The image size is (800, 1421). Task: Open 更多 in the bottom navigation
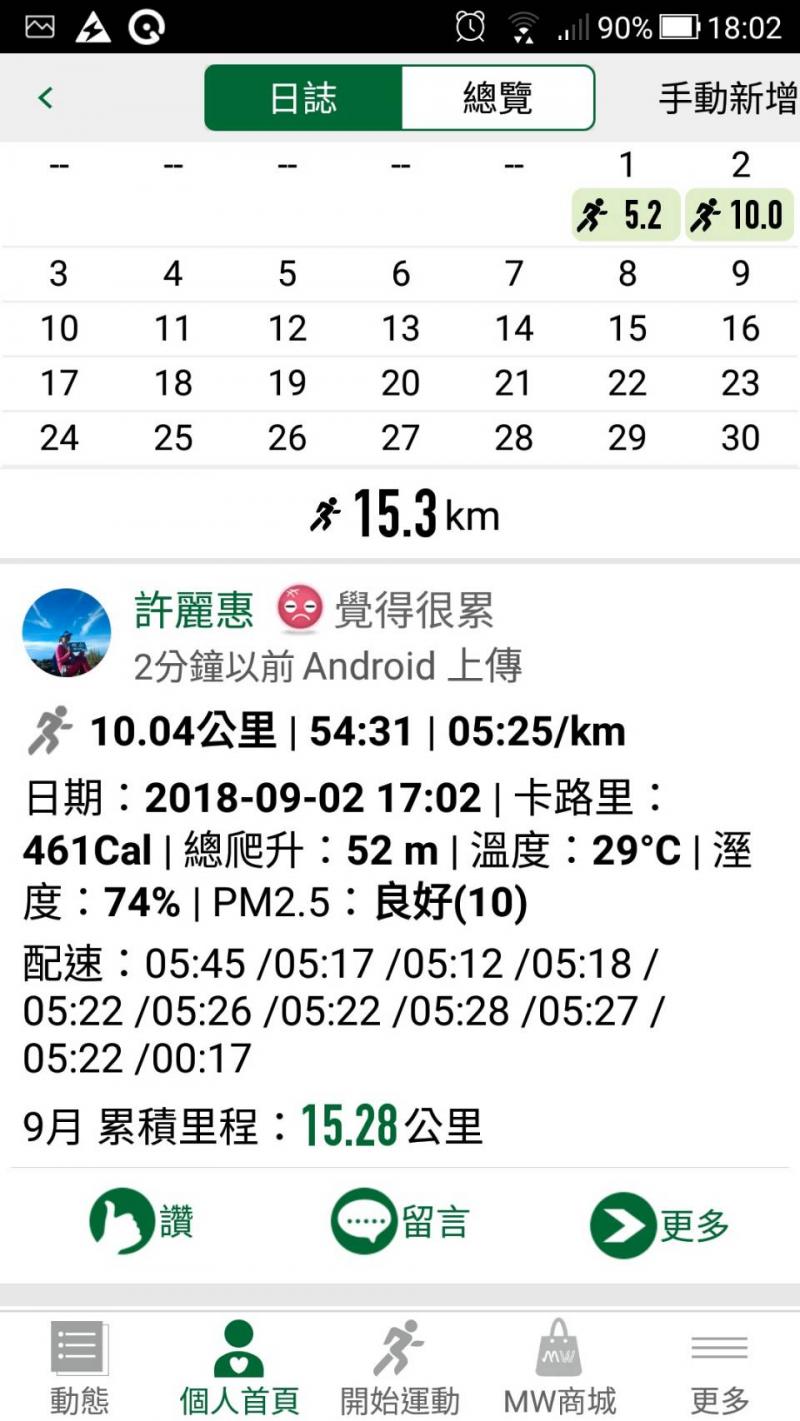coord(719,1366)
